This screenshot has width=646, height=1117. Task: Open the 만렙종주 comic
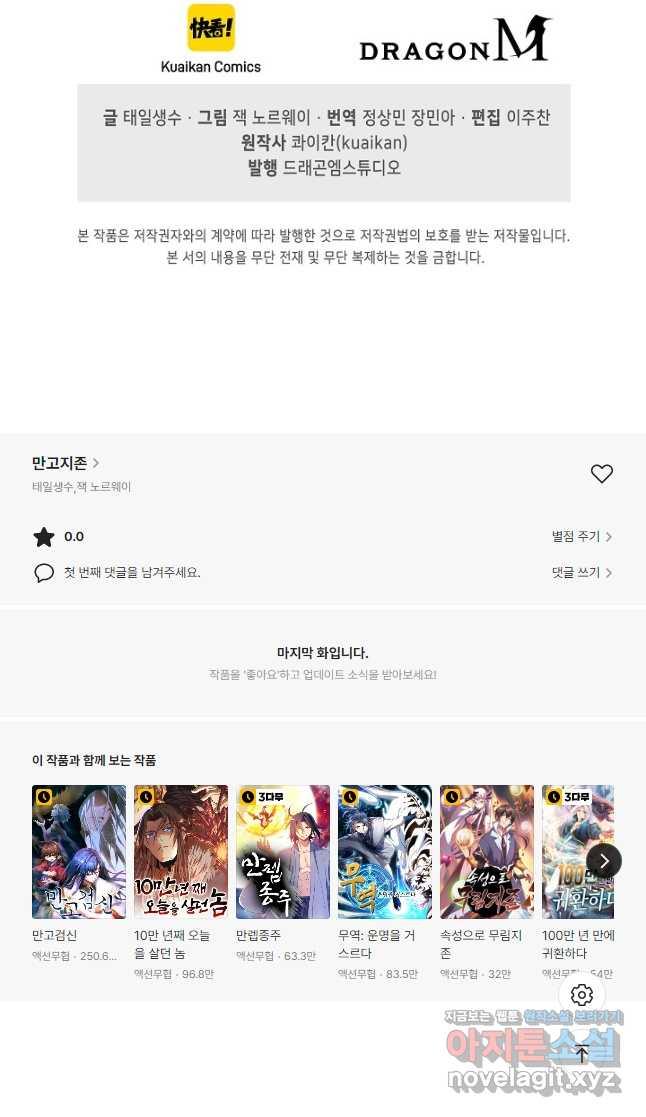tap(283, 852)
